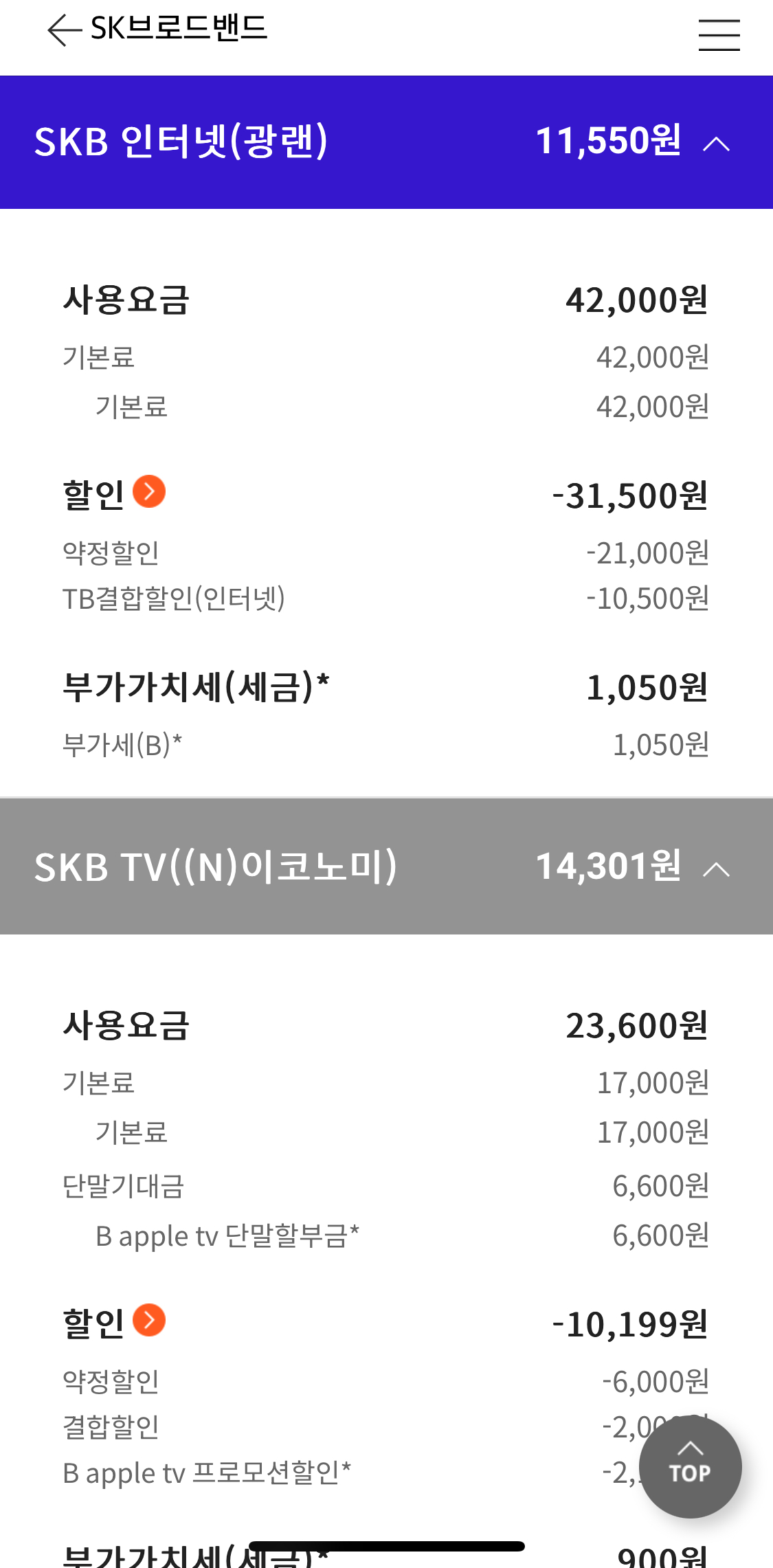The image size is (773, 1568).
Task: Open 할인 details under SKB 인터넷
Action: 149,491
